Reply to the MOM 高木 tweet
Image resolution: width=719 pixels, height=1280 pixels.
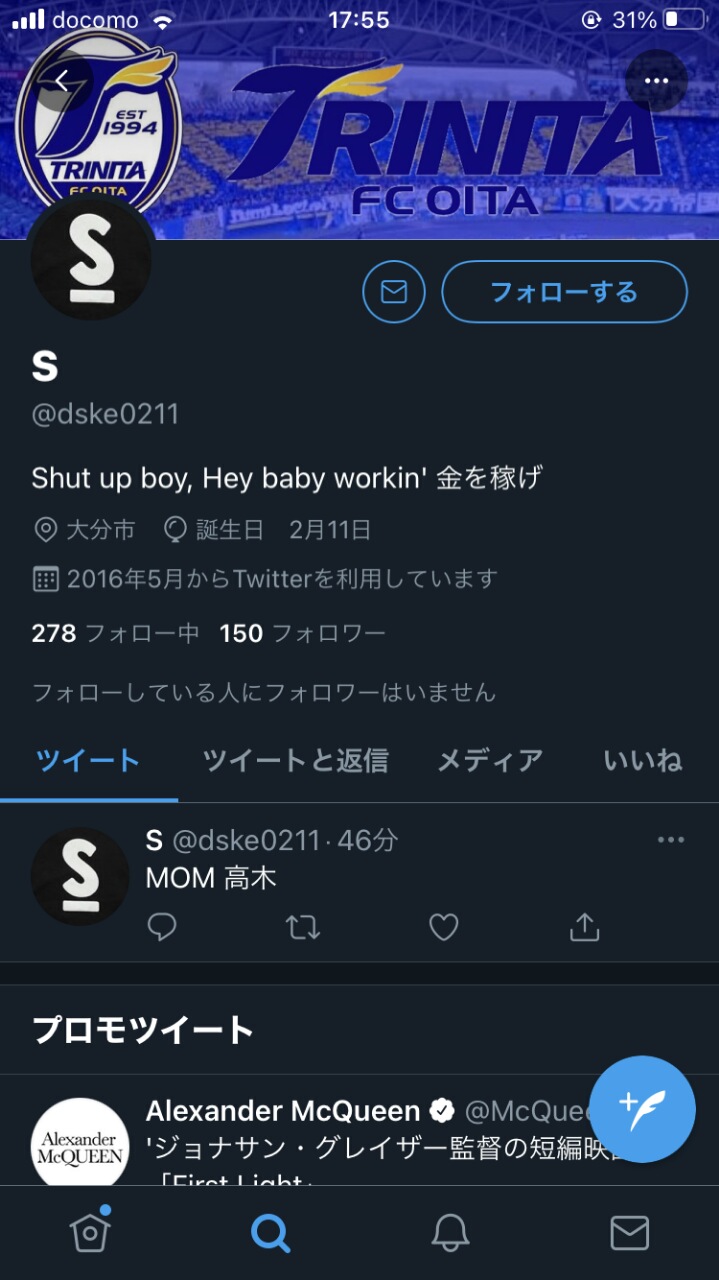tap(162, 928)
